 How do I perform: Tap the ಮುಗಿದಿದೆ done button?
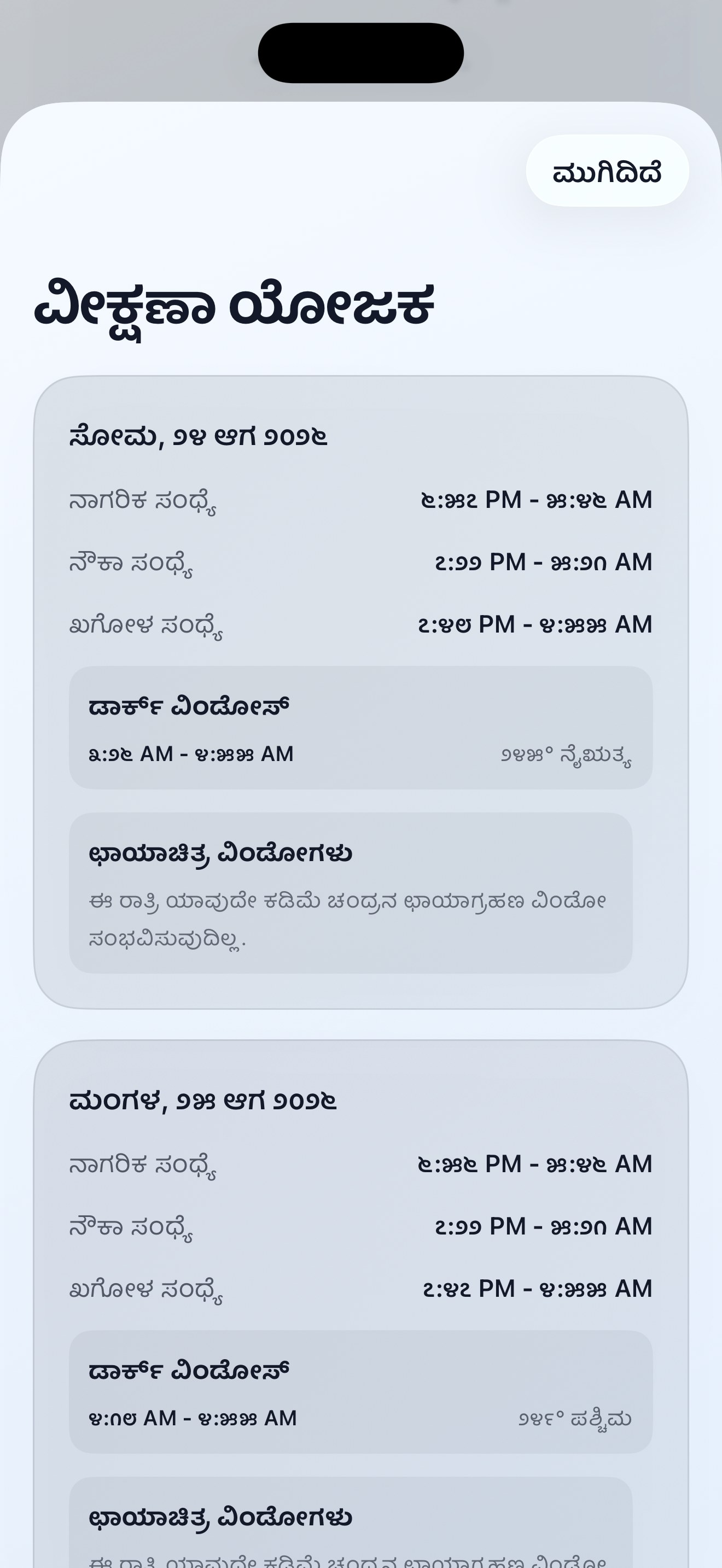pyautogui.click(x=607, y=171)
